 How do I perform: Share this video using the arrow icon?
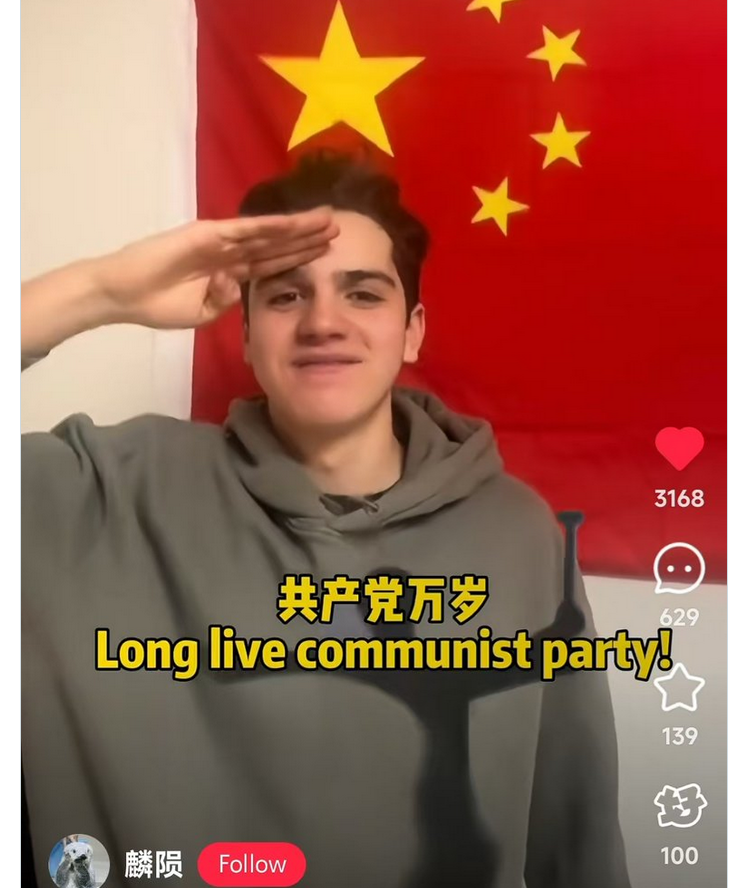(x=680, y=806)
